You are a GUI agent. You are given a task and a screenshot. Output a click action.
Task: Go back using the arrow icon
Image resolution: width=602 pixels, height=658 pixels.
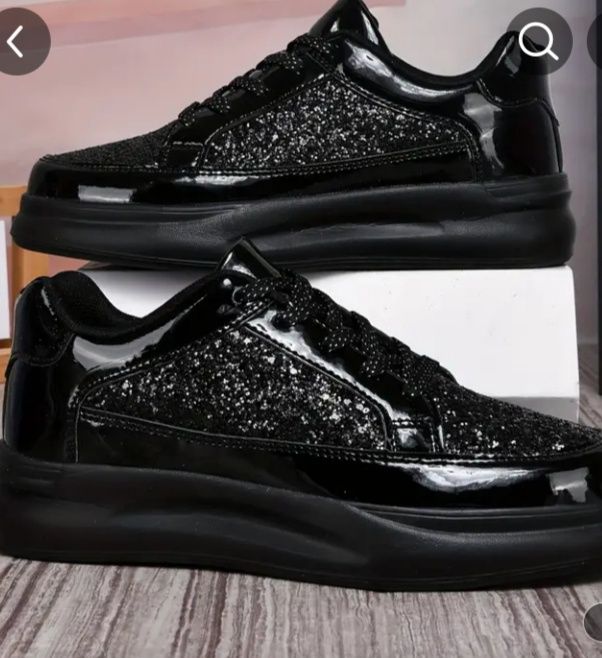(16, 42)
